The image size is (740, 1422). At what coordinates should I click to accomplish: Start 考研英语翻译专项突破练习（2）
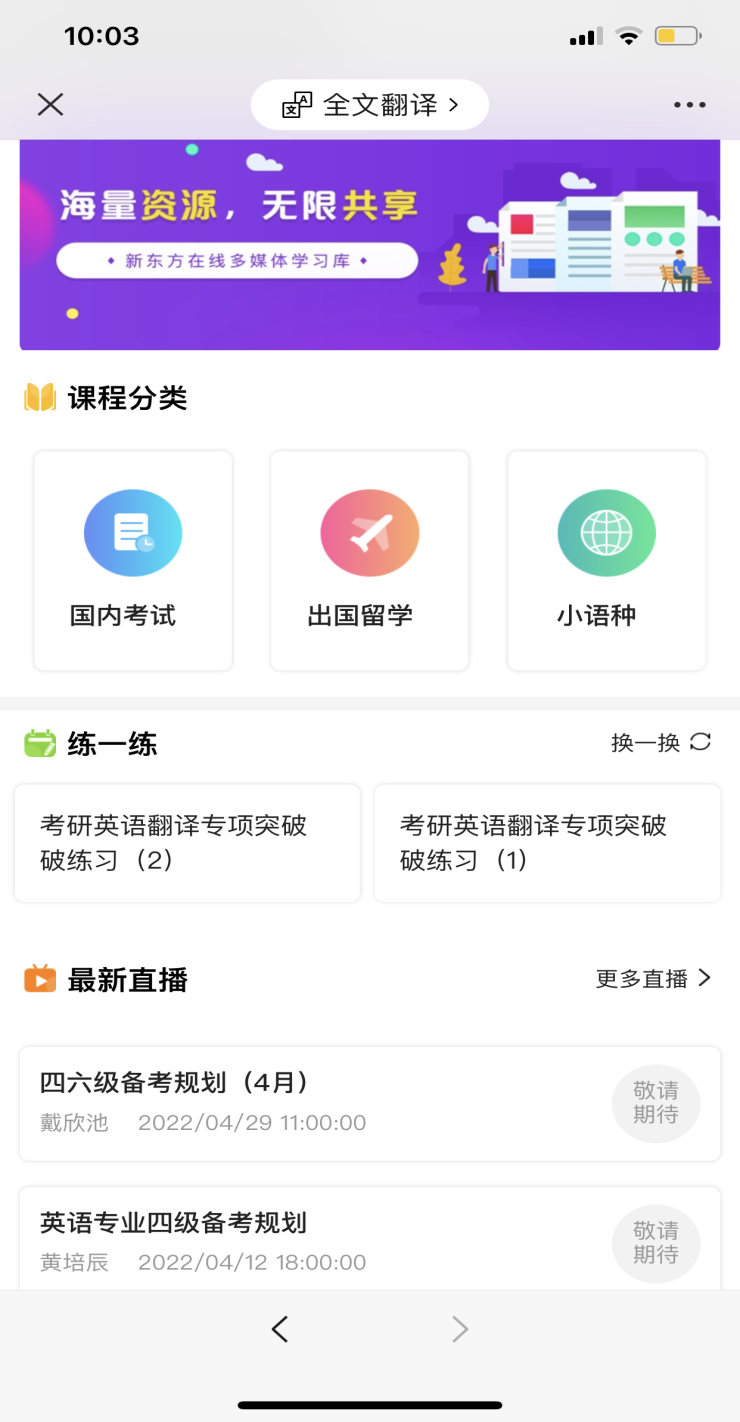pyautogui.click(x=187, y=843)
